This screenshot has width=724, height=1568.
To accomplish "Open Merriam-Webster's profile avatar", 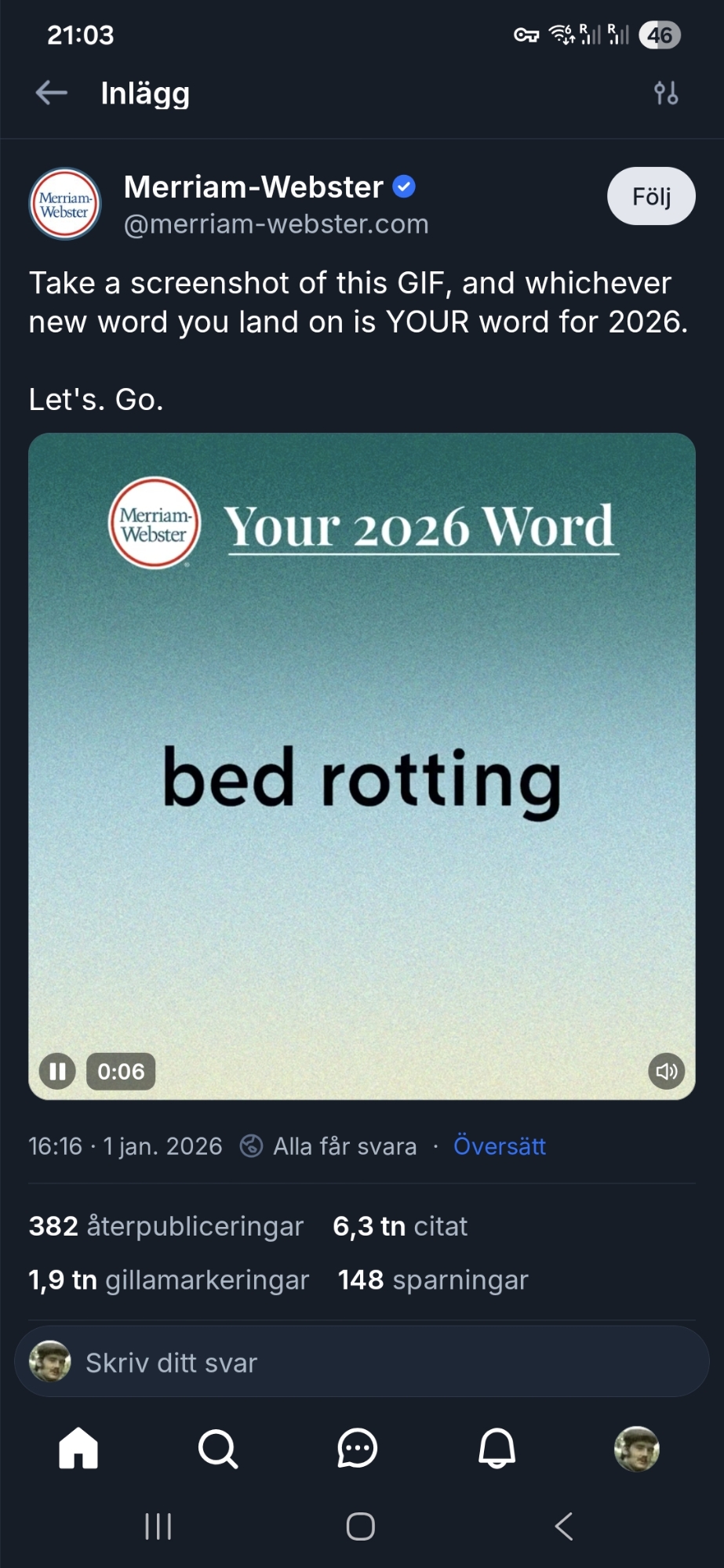I will pyautogui.click(x=65, y=205).
